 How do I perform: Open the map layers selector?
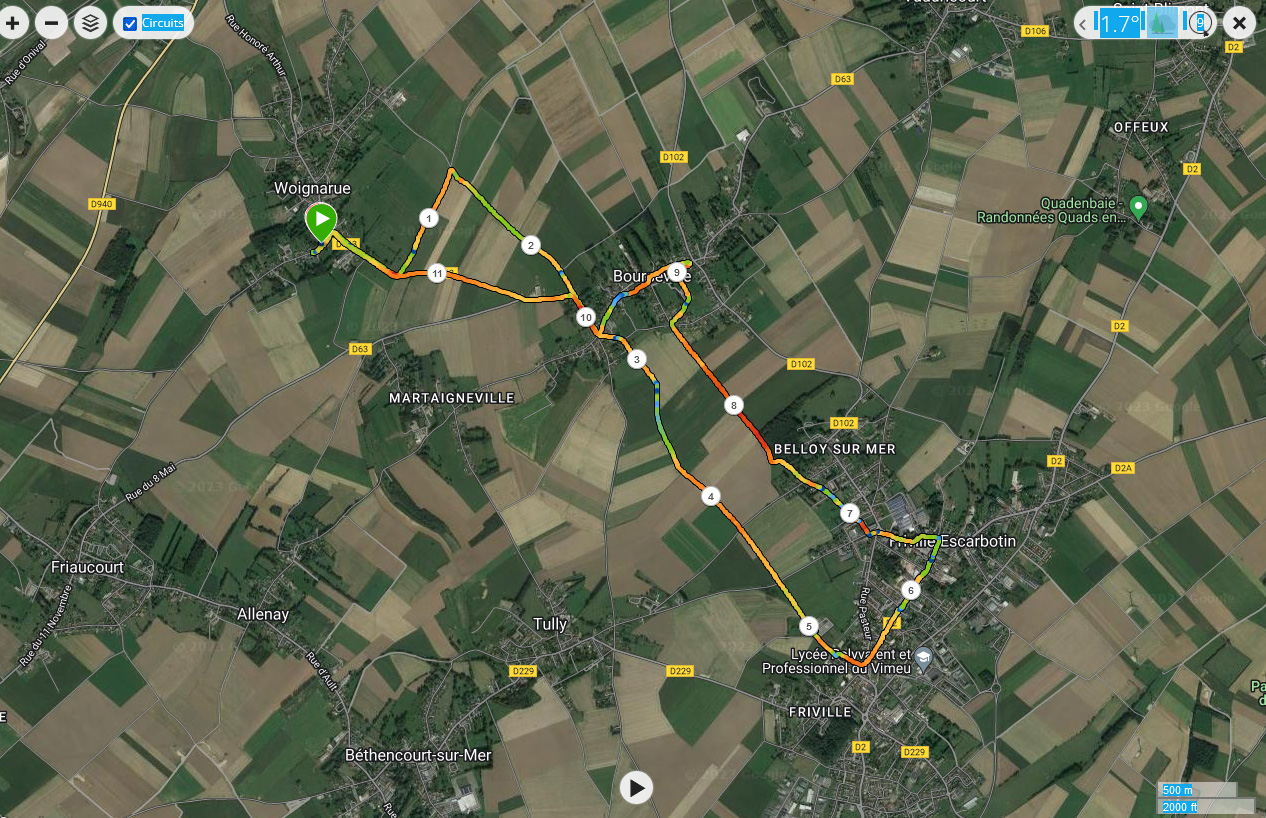point(91,22)
